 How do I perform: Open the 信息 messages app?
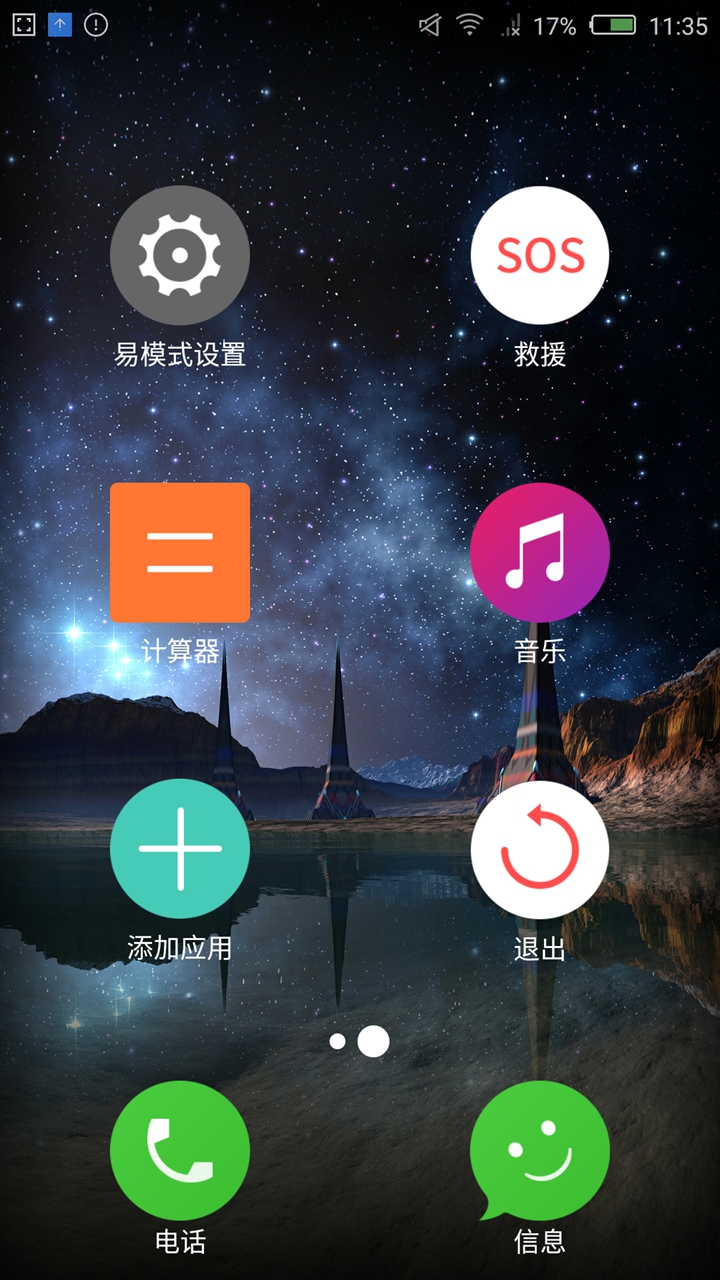click(540, 1150)
